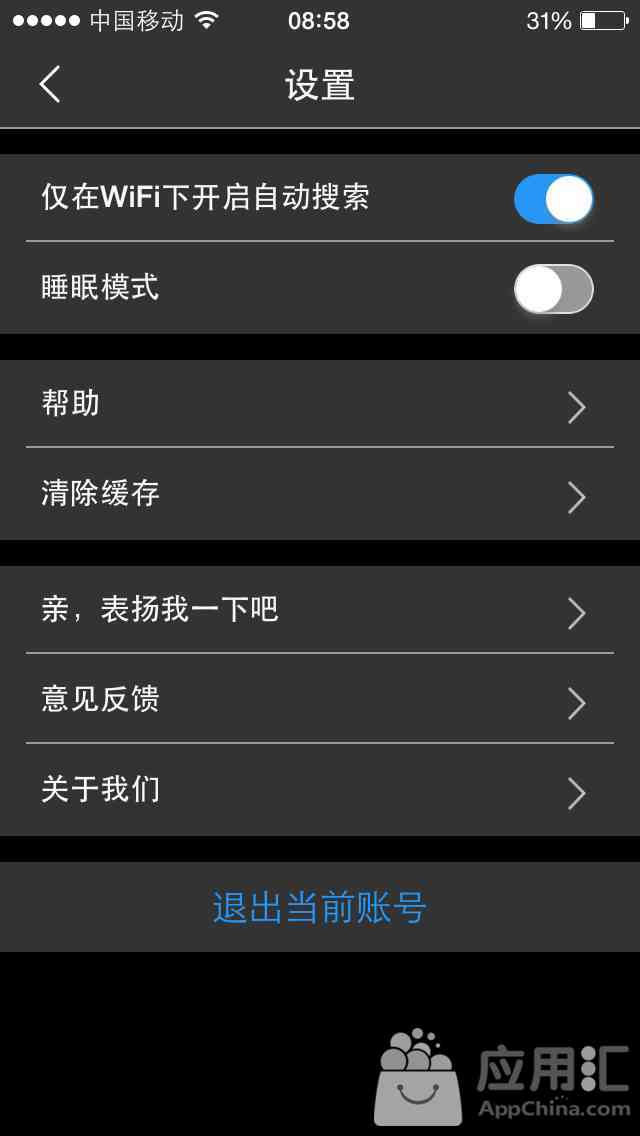This screenshot has height=1136, width=640.
Task: View 关于我们 about us
Action: [x=320, y=790]
